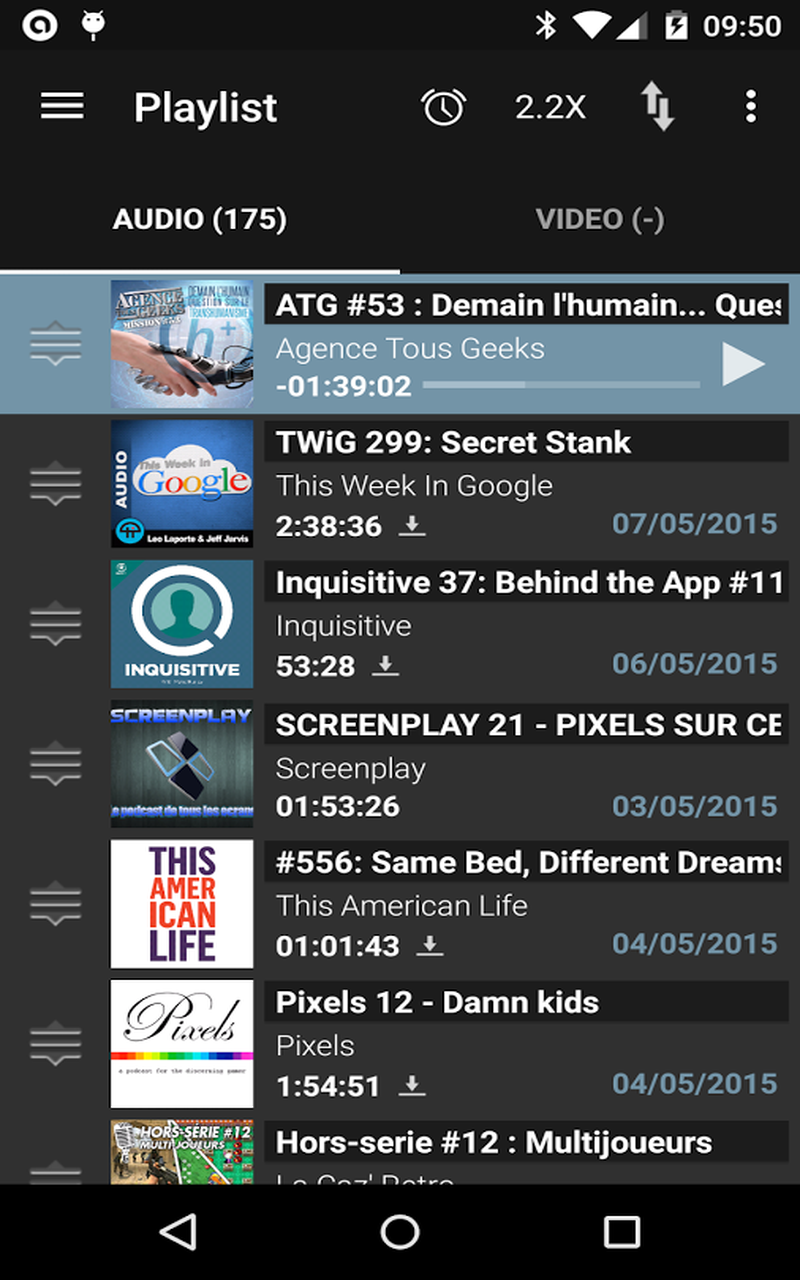Image resolution: width=800 pixels, height=1280 pixels.
Task: Open Hors-serie #12 : Multijoueurs episode
Action: click(x=494, y=1143)
